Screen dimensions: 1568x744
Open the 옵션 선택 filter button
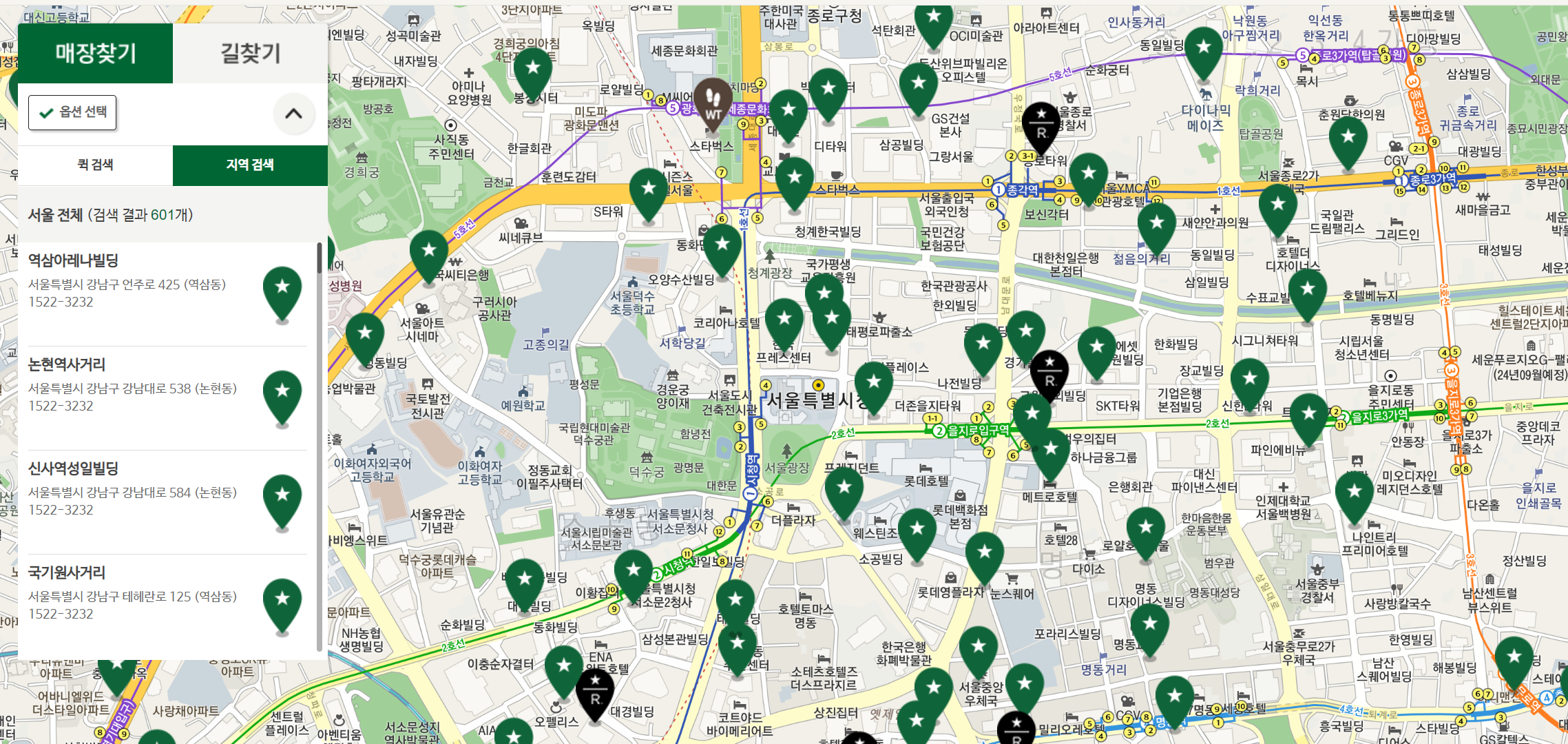[x=72, y=112]
